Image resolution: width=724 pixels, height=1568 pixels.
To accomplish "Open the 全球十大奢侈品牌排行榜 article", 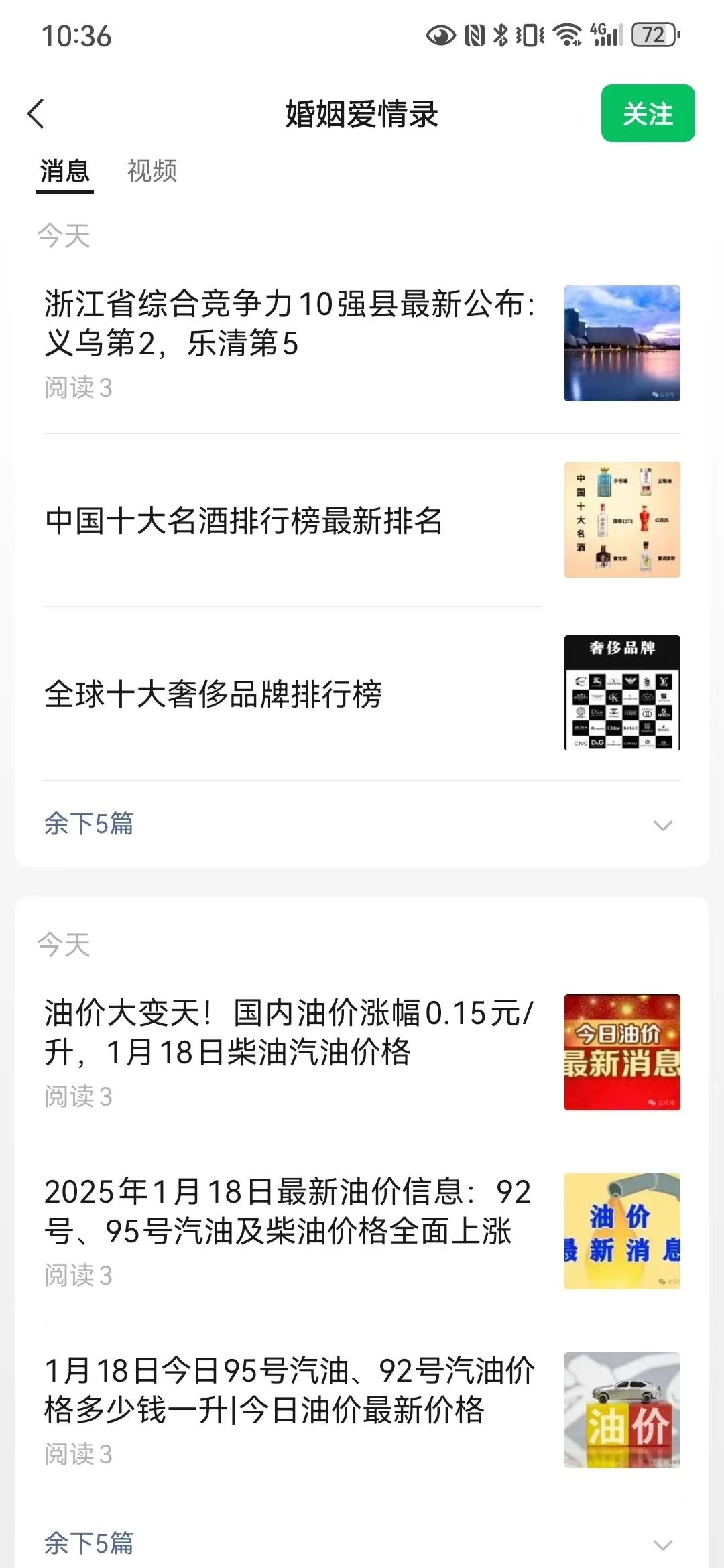I will (213, 694).
